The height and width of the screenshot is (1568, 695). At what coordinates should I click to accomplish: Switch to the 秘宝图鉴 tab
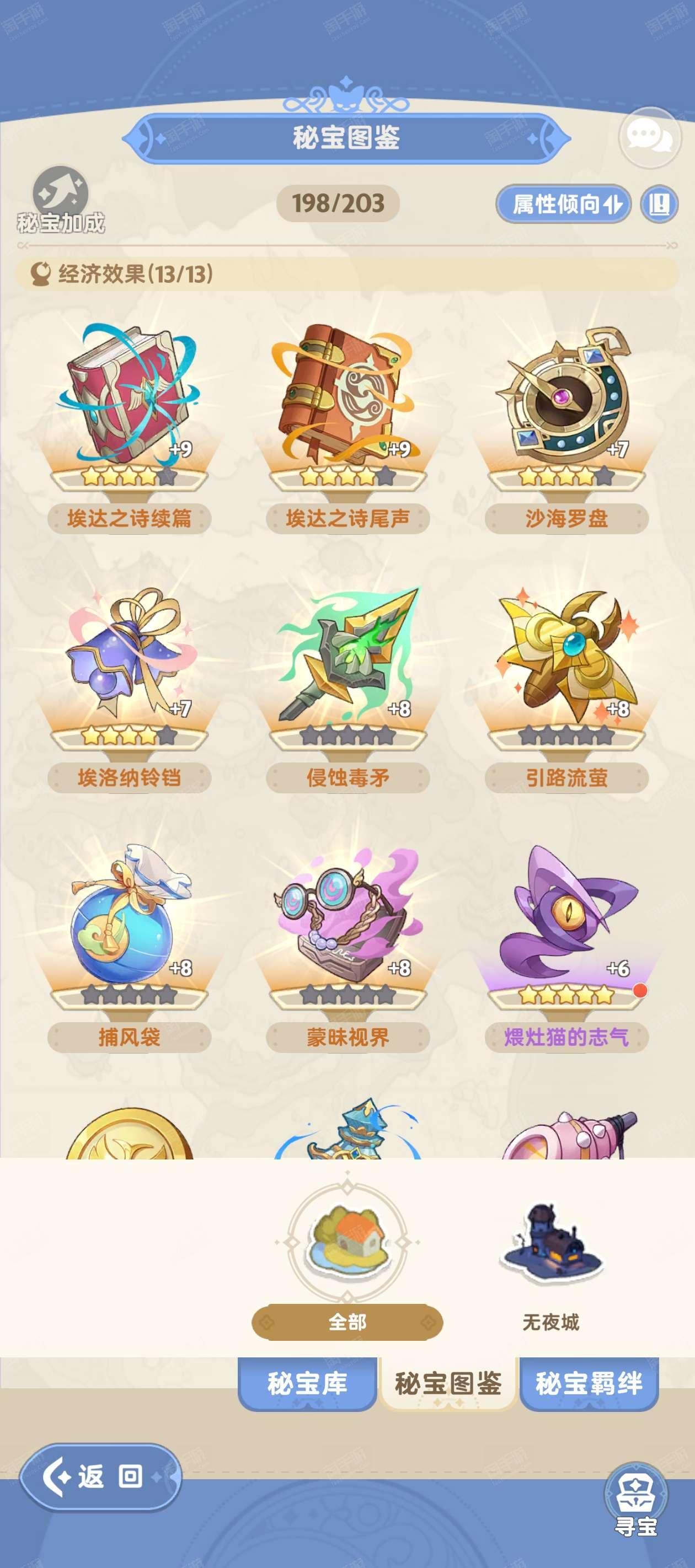[x=448, y=1383]
